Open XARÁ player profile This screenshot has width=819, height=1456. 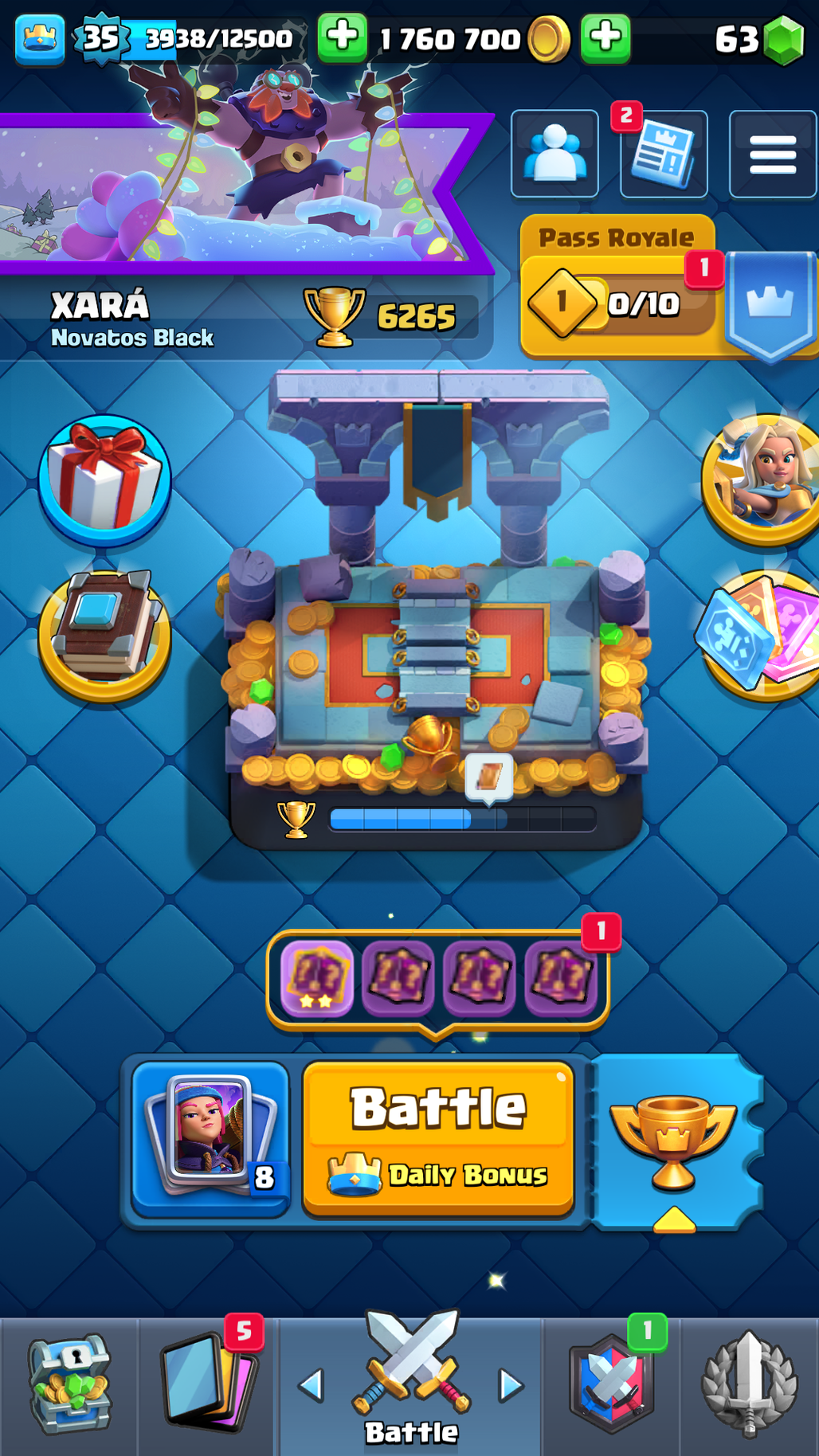point(132,319)
